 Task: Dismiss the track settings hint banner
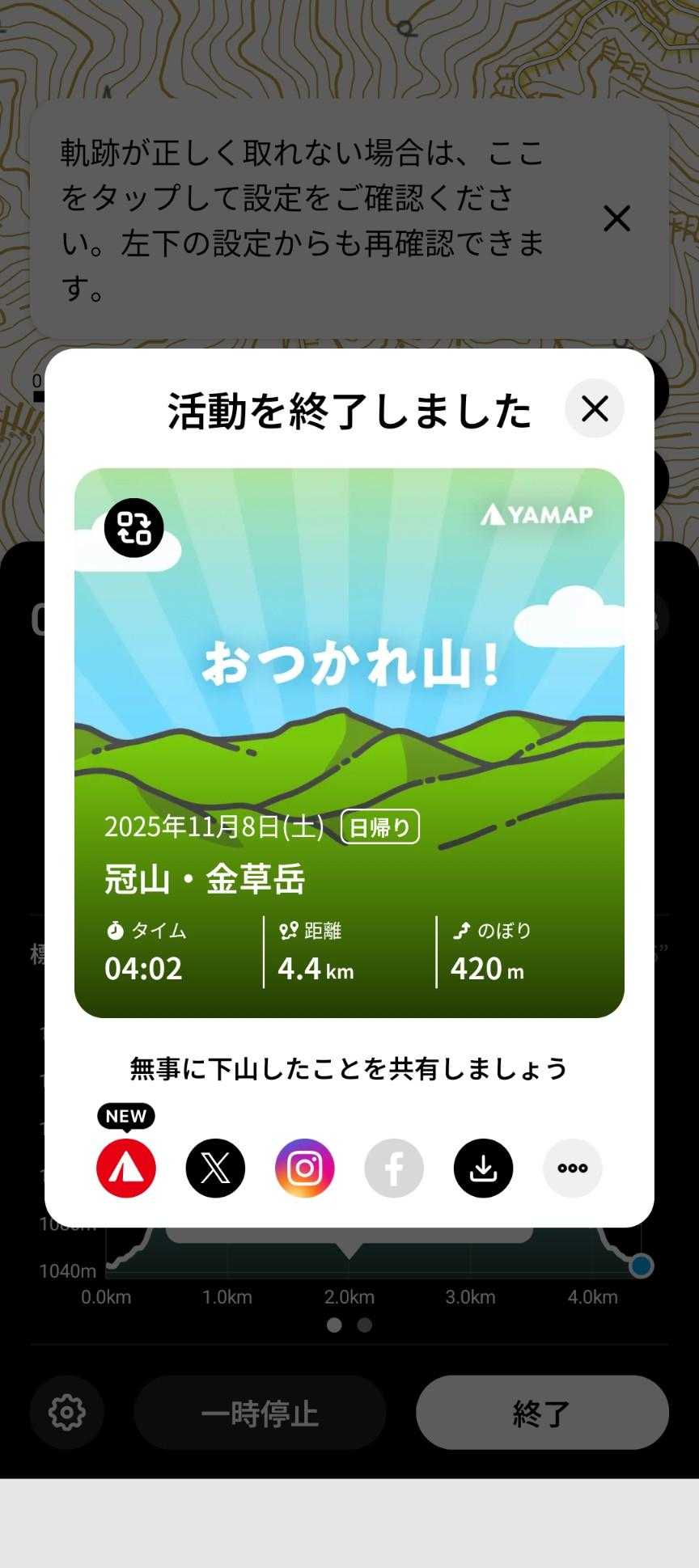pyautogui.click(x=616, y=218)
